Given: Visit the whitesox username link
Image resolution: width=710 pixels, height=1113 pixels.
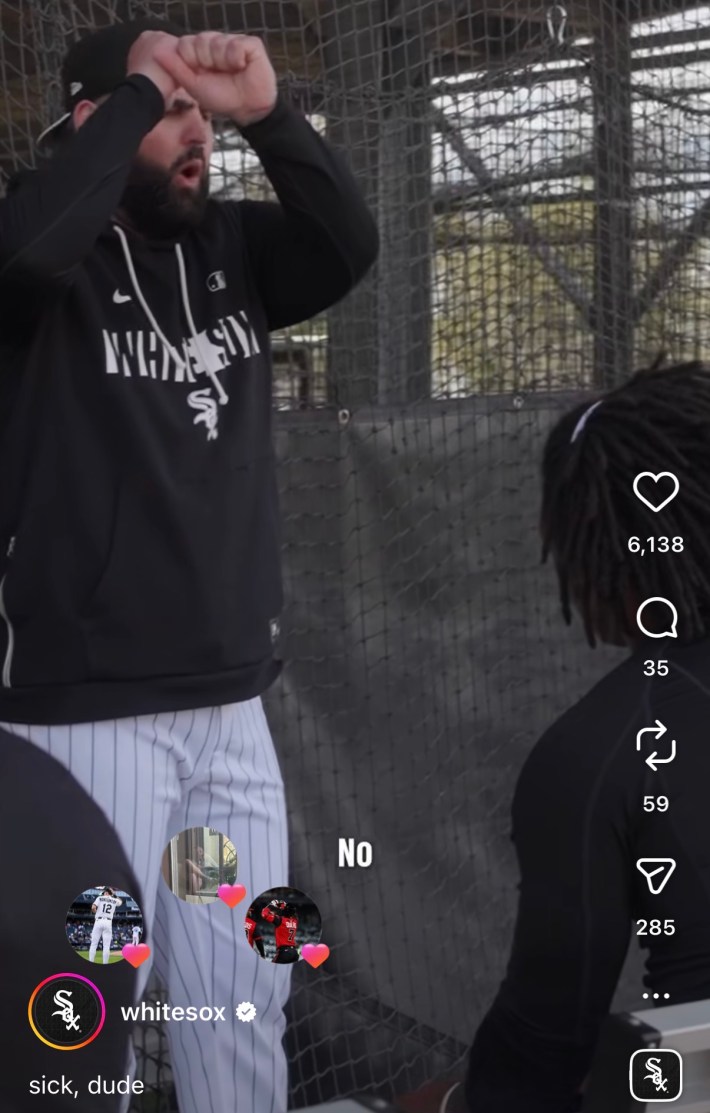Looking at the screenshot, I should tap(173, 1012).
